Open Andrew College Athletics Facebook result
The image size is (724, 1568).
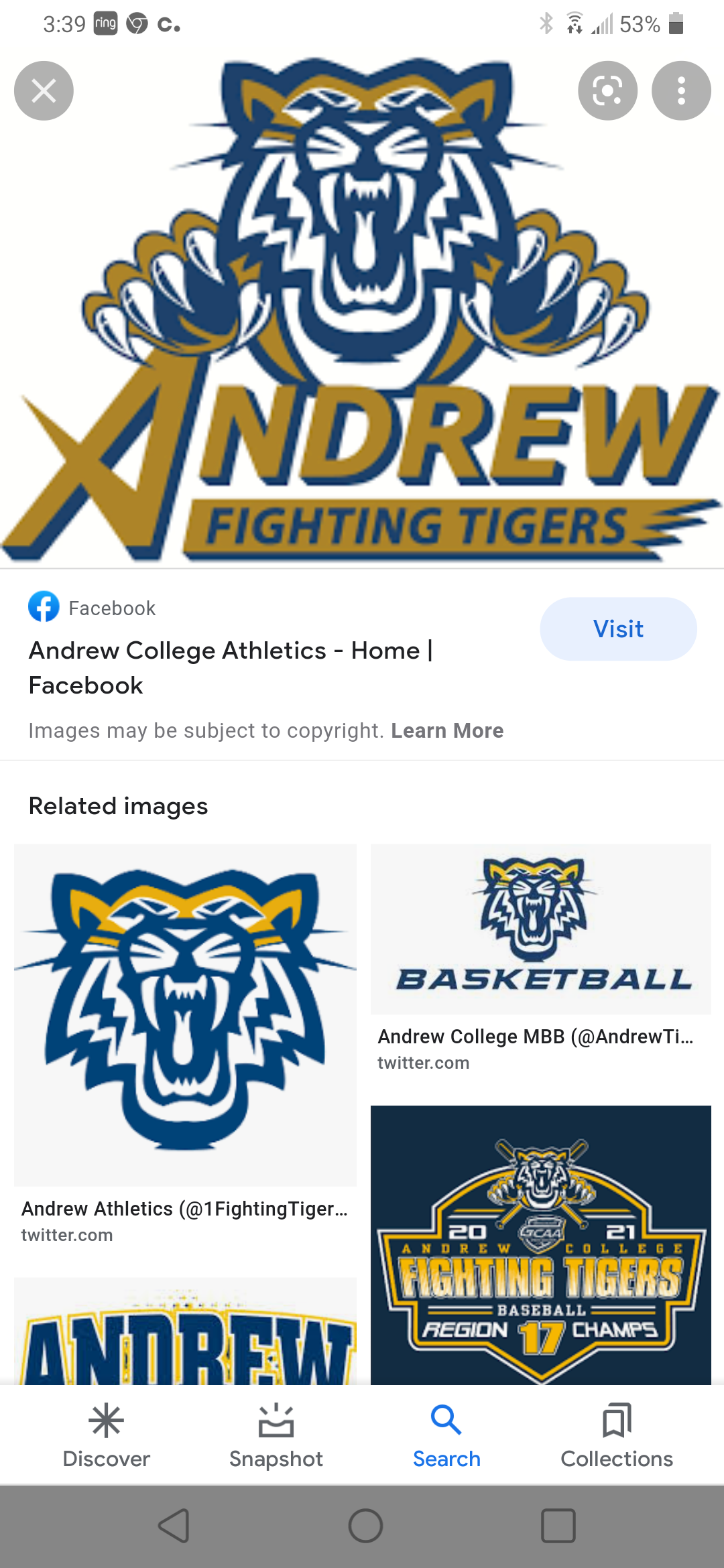(231, 667)
